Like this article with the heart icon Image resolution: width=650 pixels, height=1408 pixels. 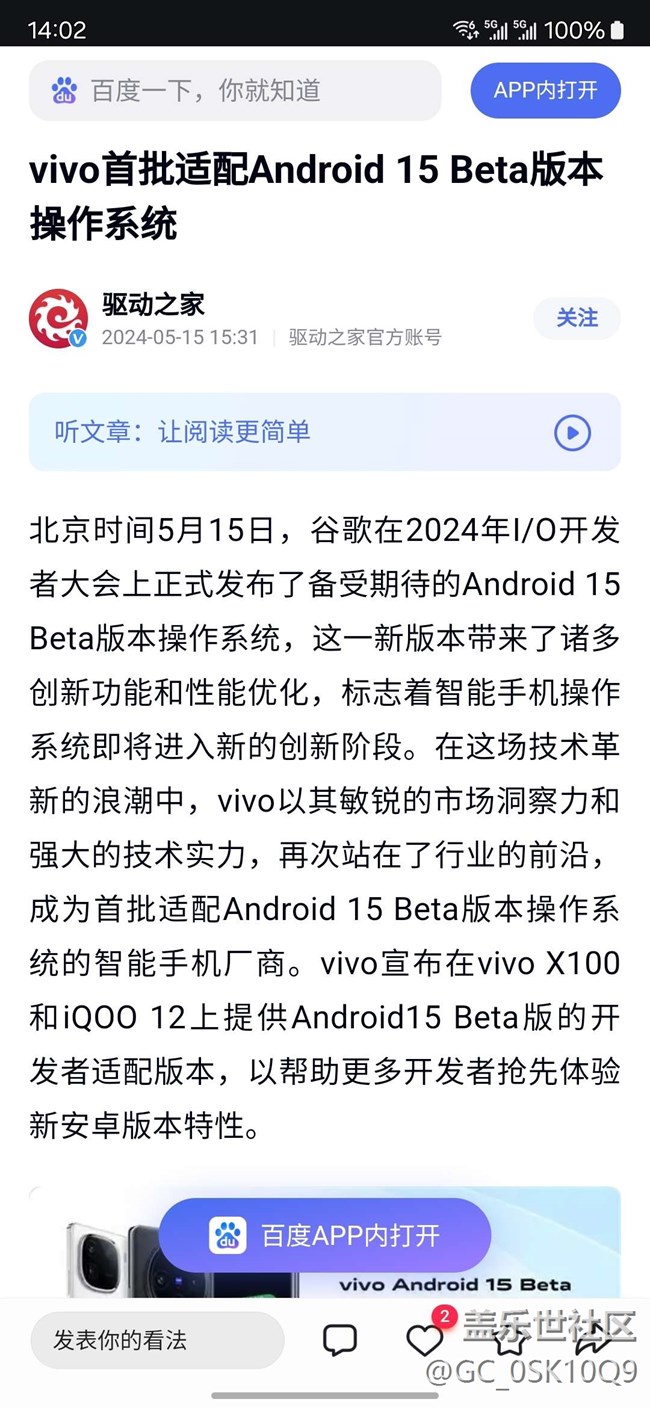pyautogui.click(x=425, y=1340)
